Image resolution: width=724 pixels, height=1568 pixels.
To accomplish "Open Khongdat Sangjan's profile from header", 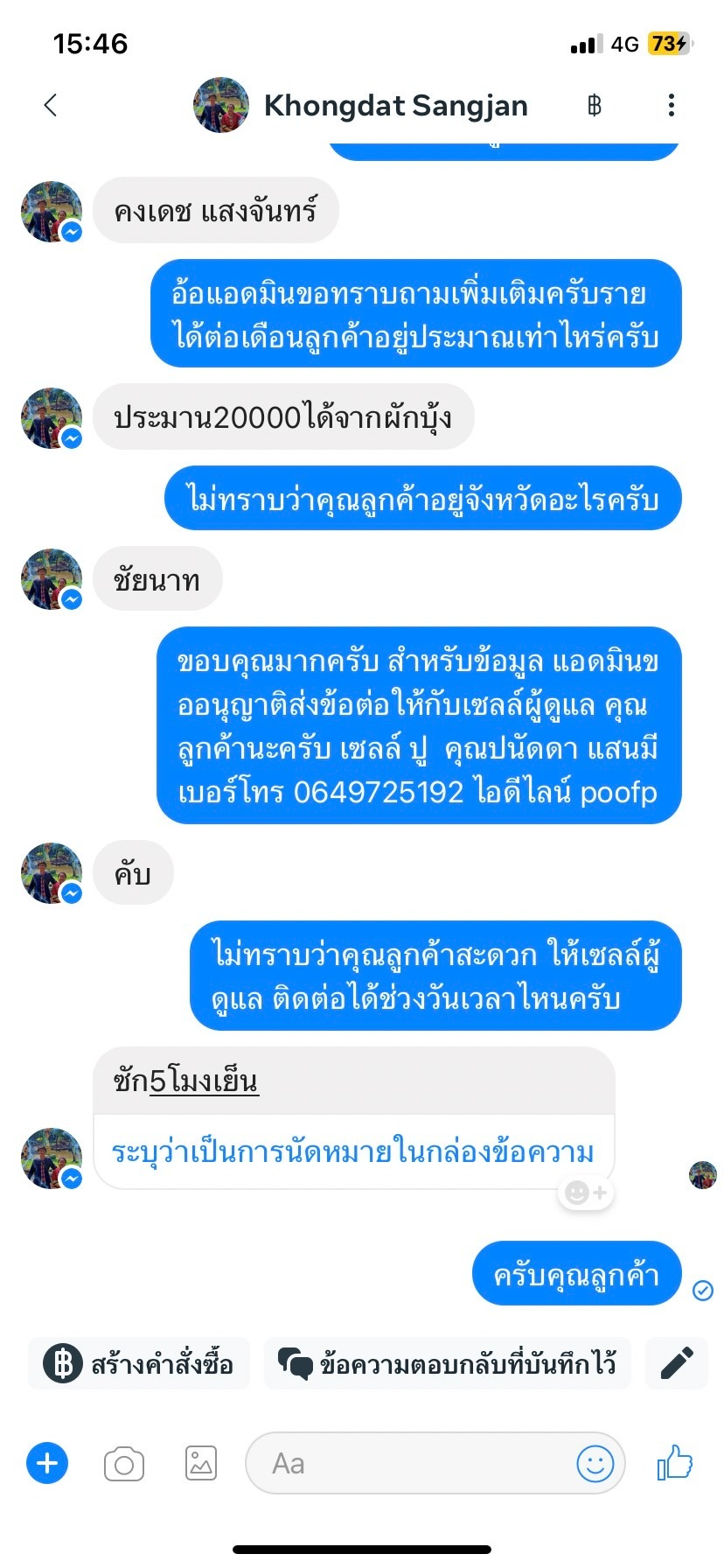I will tap(360, 105).
